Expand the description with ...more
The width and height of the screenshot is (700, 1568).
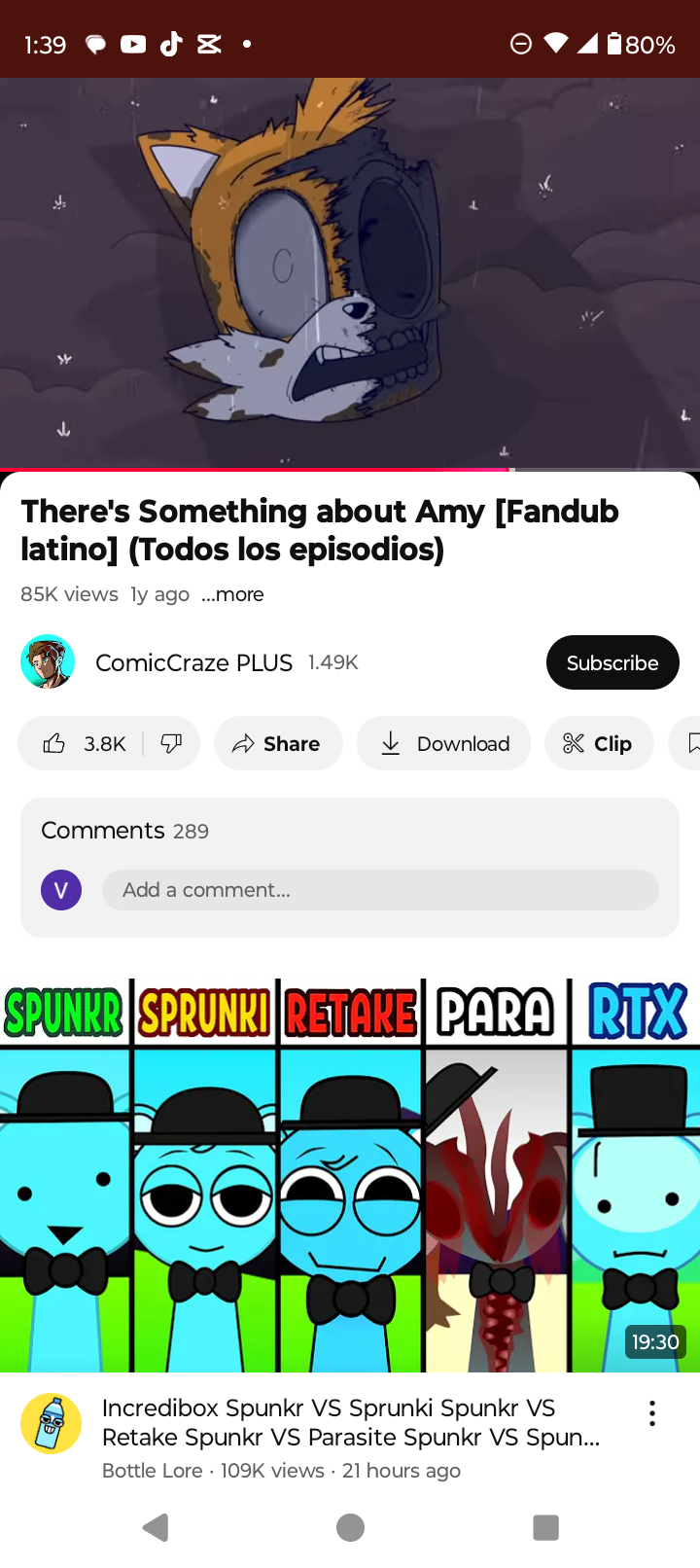click(x=232, y=594)
